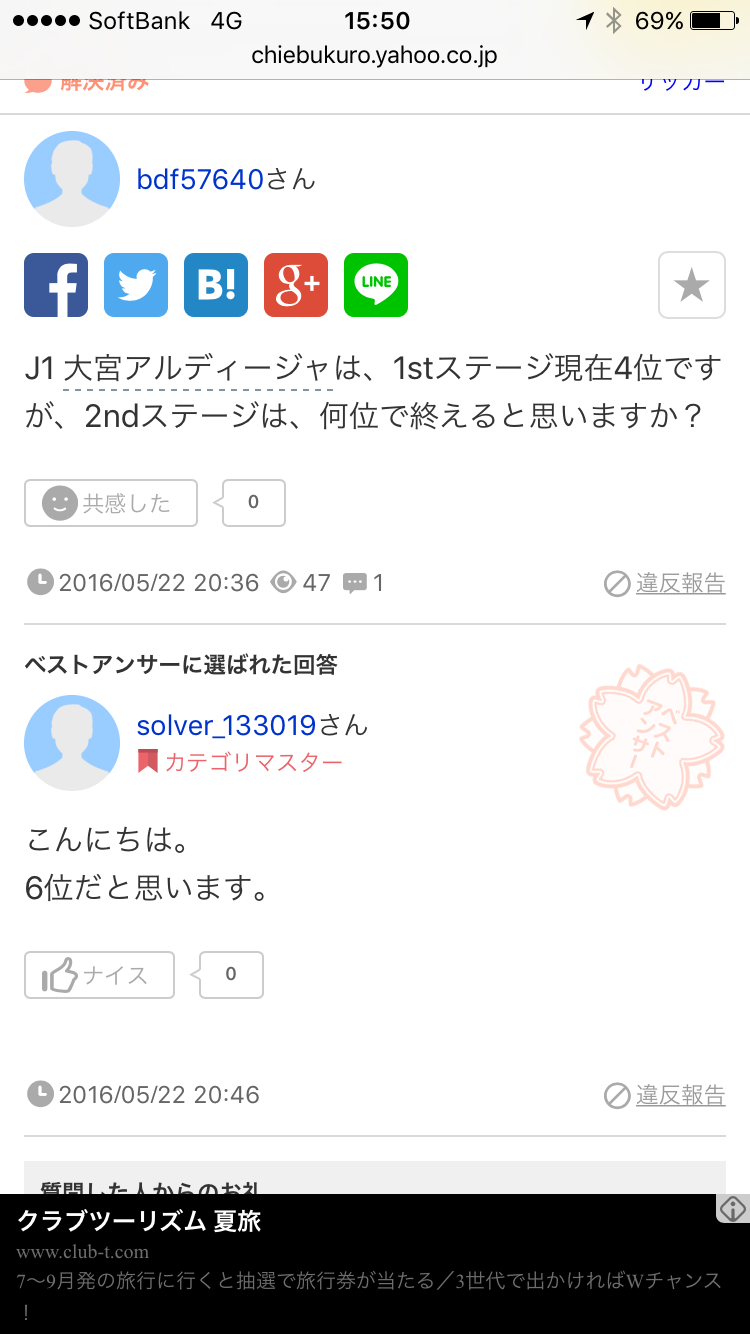The height and width of the screenshot is (1334, 750).
Task: Give the best answer a ナイス
Action: [100, 975]
